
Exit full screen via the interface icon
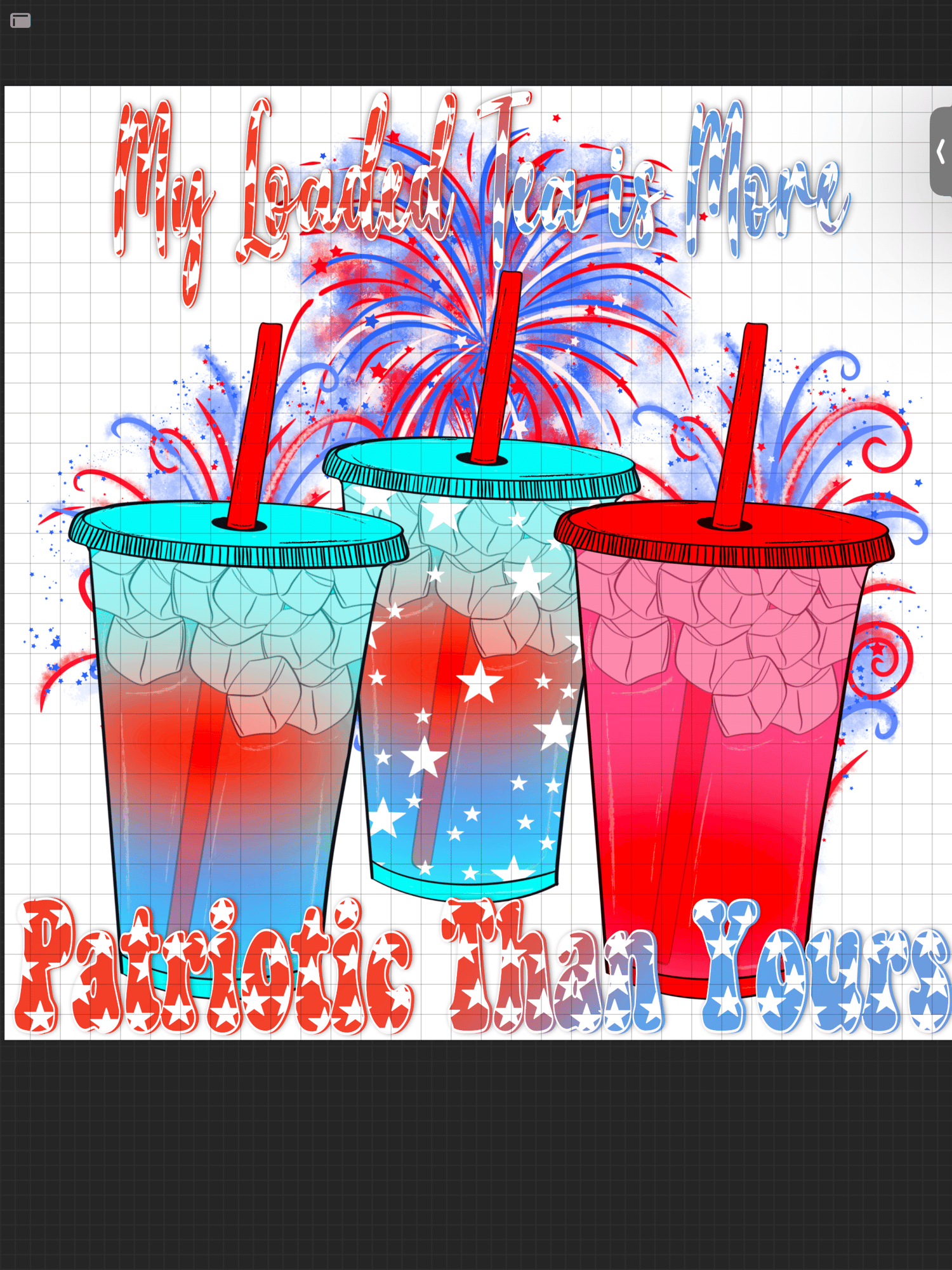point(20,21)
